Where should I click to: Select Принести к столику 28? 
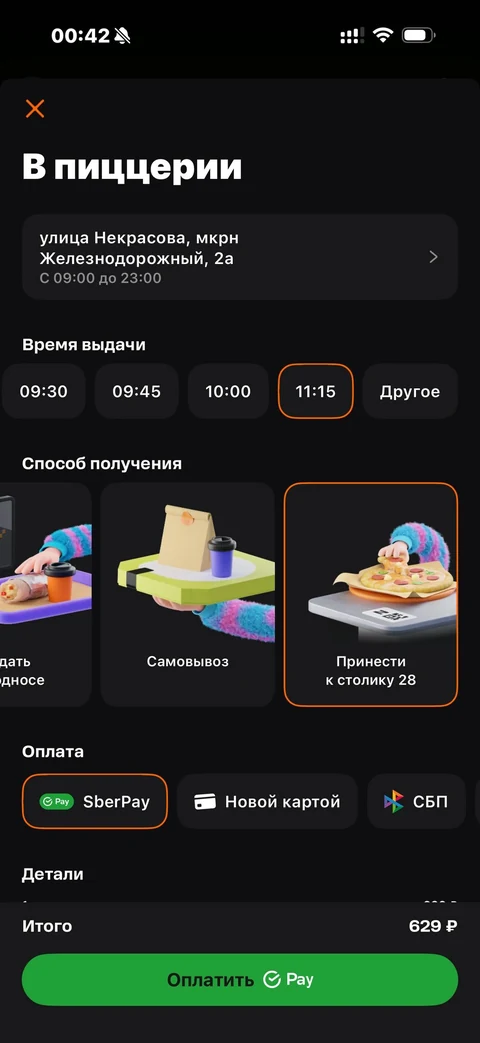pos(371,594)
